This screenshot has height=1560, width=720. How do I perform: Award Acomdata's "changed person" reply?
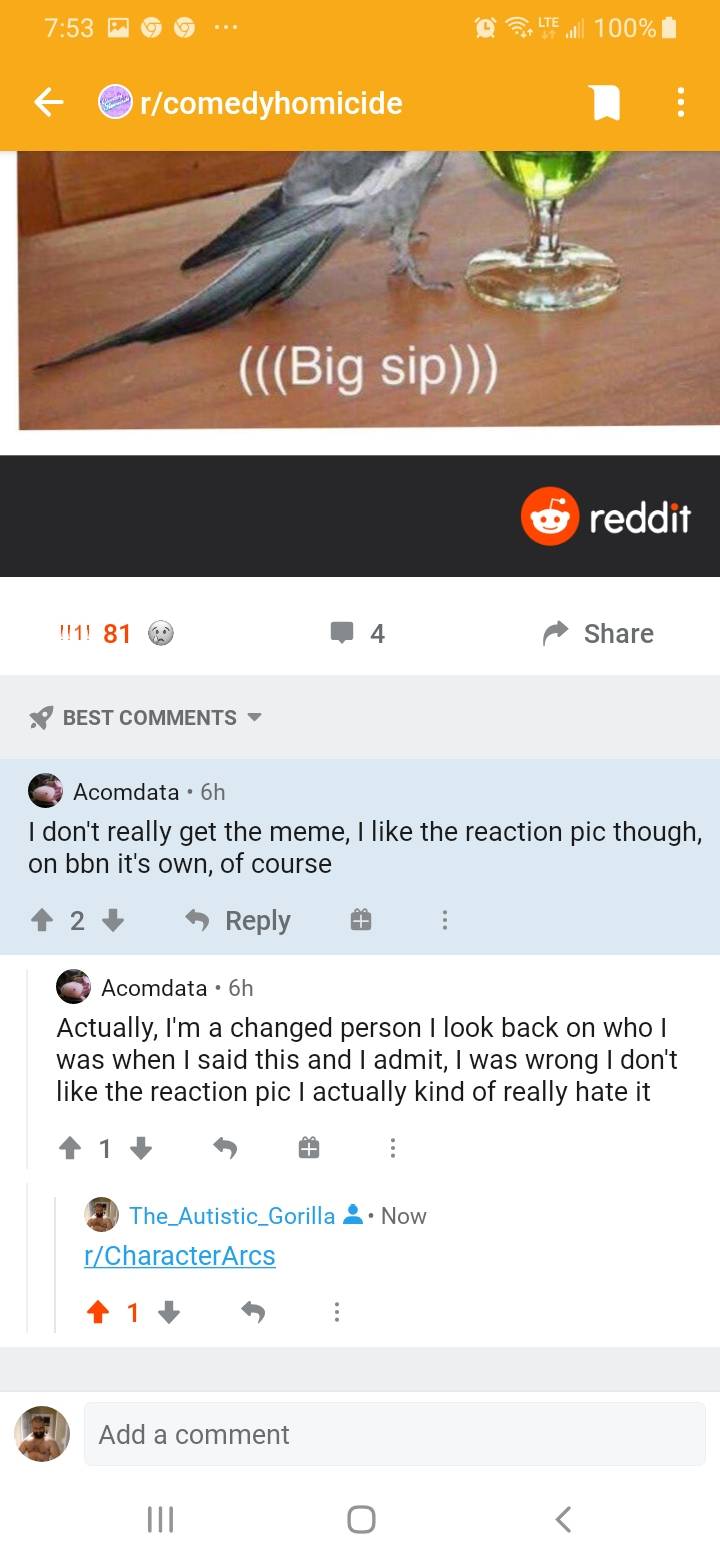(x=309, y=1150)
